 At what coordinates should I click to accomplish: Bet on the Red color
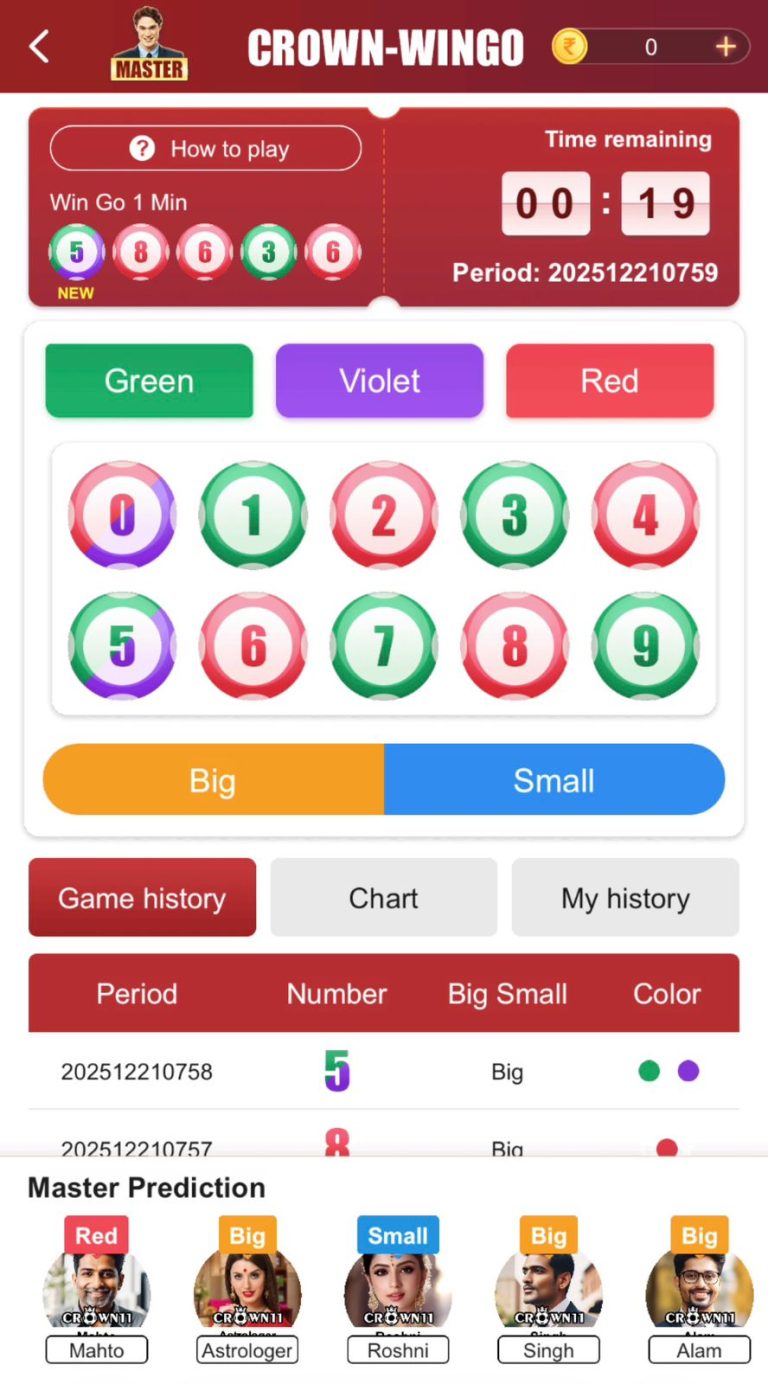point(610,381)
